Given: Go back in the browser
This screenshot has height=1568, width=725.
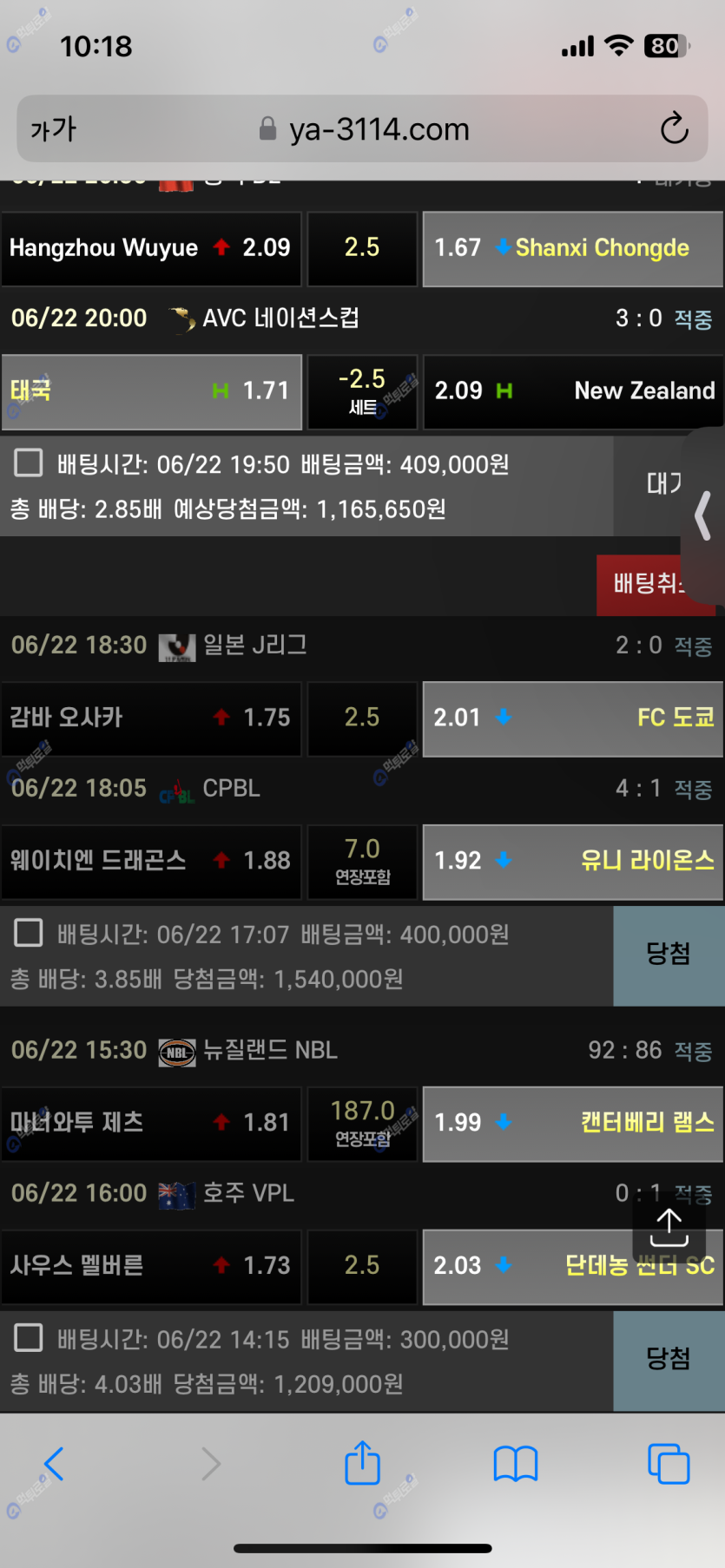Looking at the screenshot, I should [x=54, y=1464].
